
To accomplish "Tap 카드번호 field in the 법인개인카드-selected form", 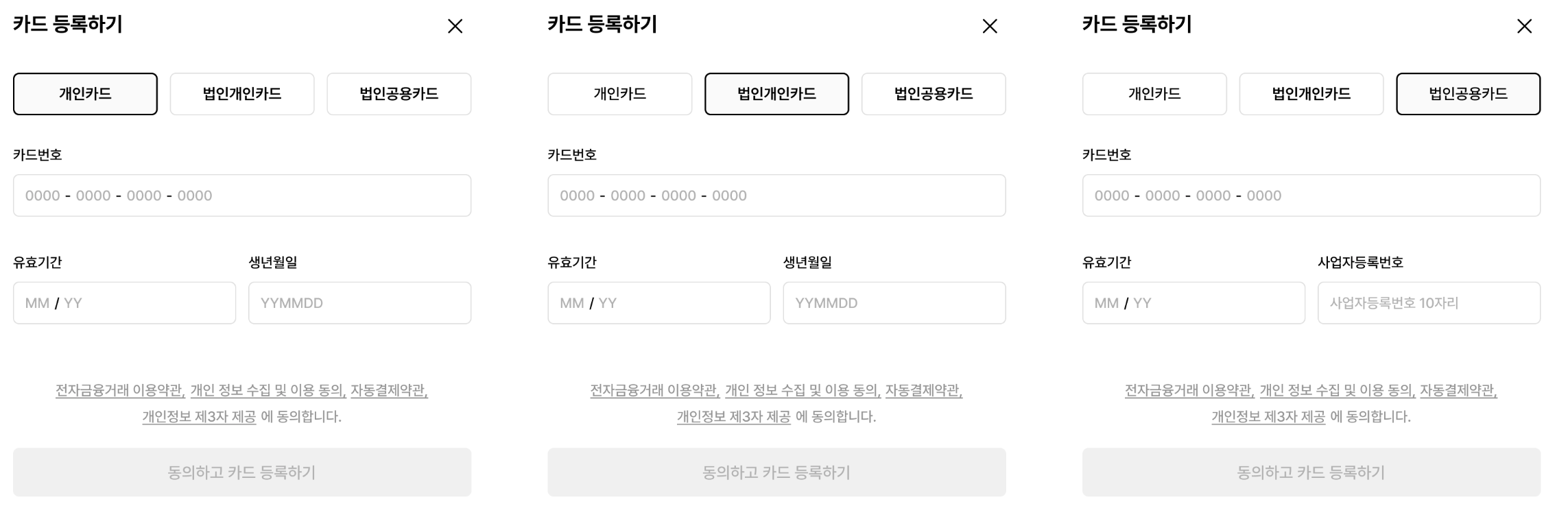I will coord(776,195).
